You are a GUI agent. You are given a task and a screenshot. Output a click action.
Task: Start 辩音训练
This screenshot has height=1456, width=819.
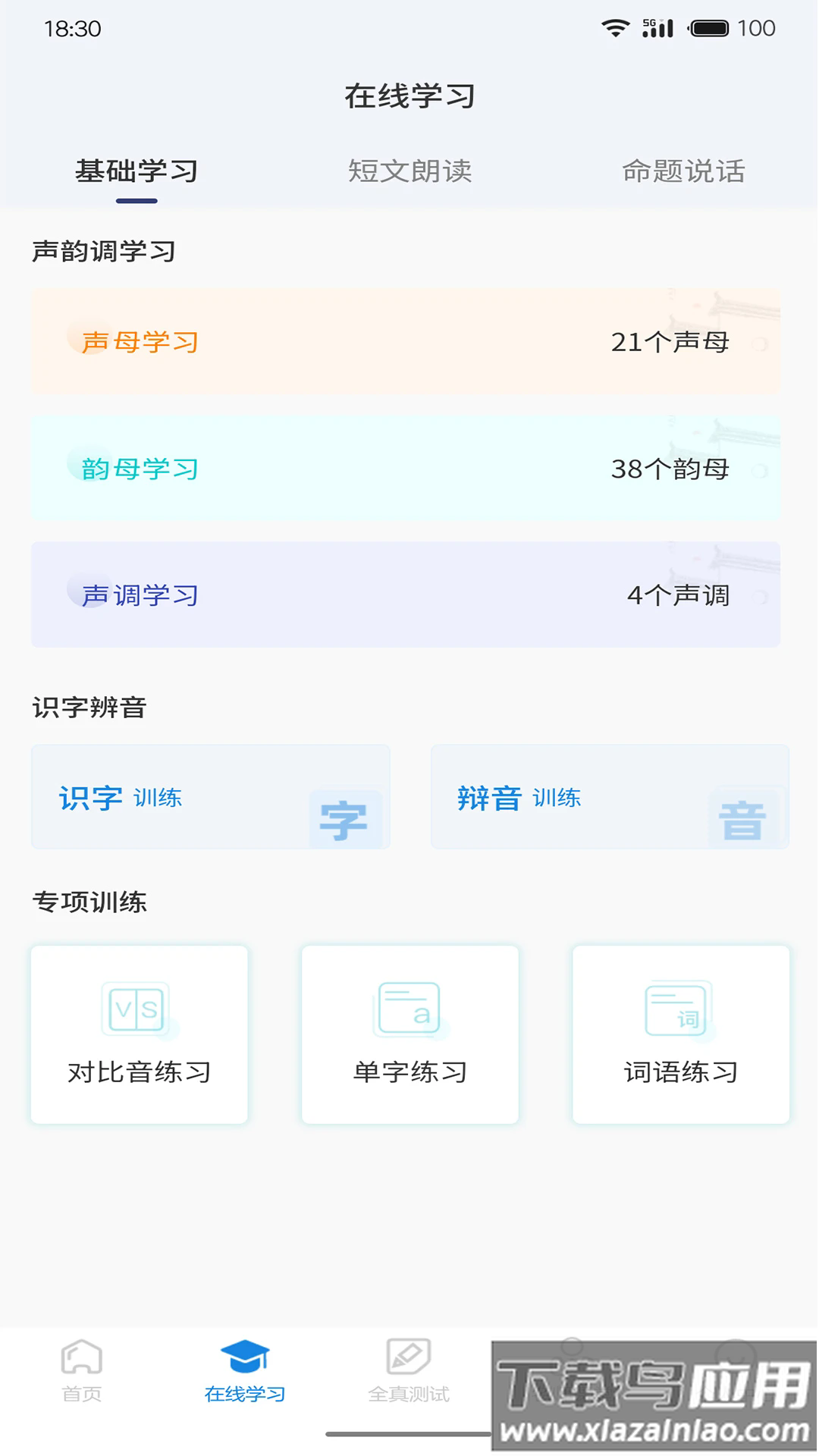[610, 797]
